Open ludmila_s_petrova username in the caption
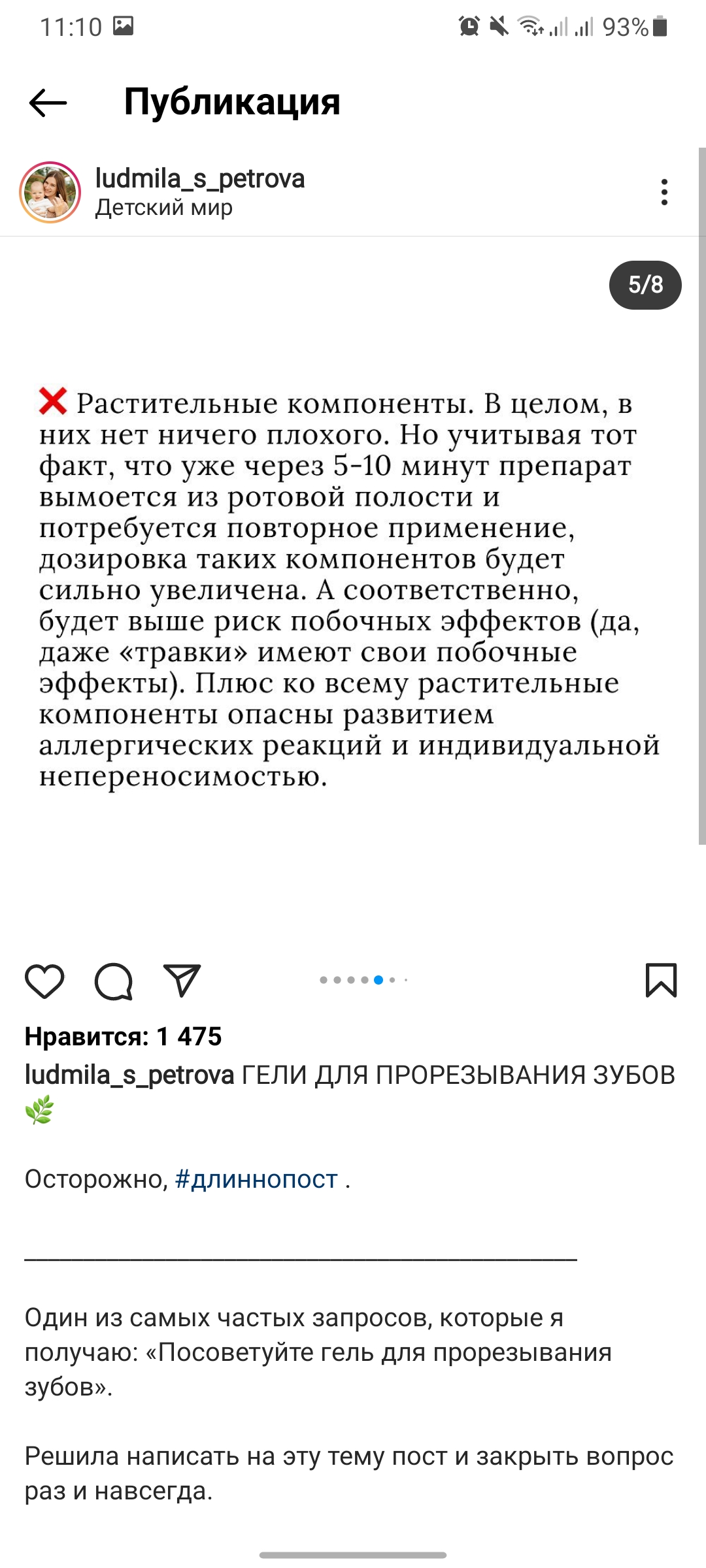The height and width of the screenshot is (1568, 706). pos(129,1075)
